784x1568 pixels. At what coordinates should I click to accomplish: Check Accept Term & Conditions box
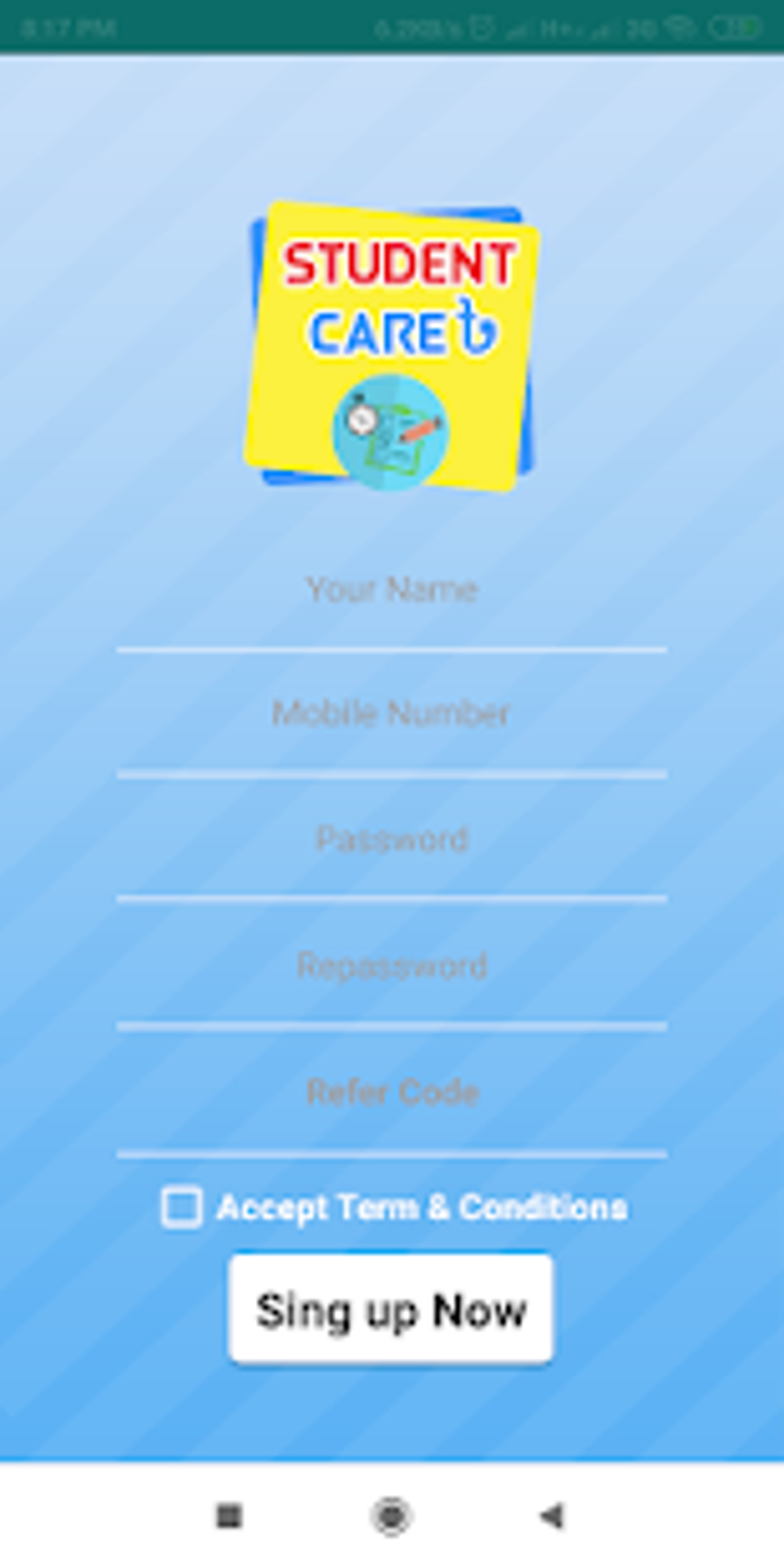click(181, 1208)
